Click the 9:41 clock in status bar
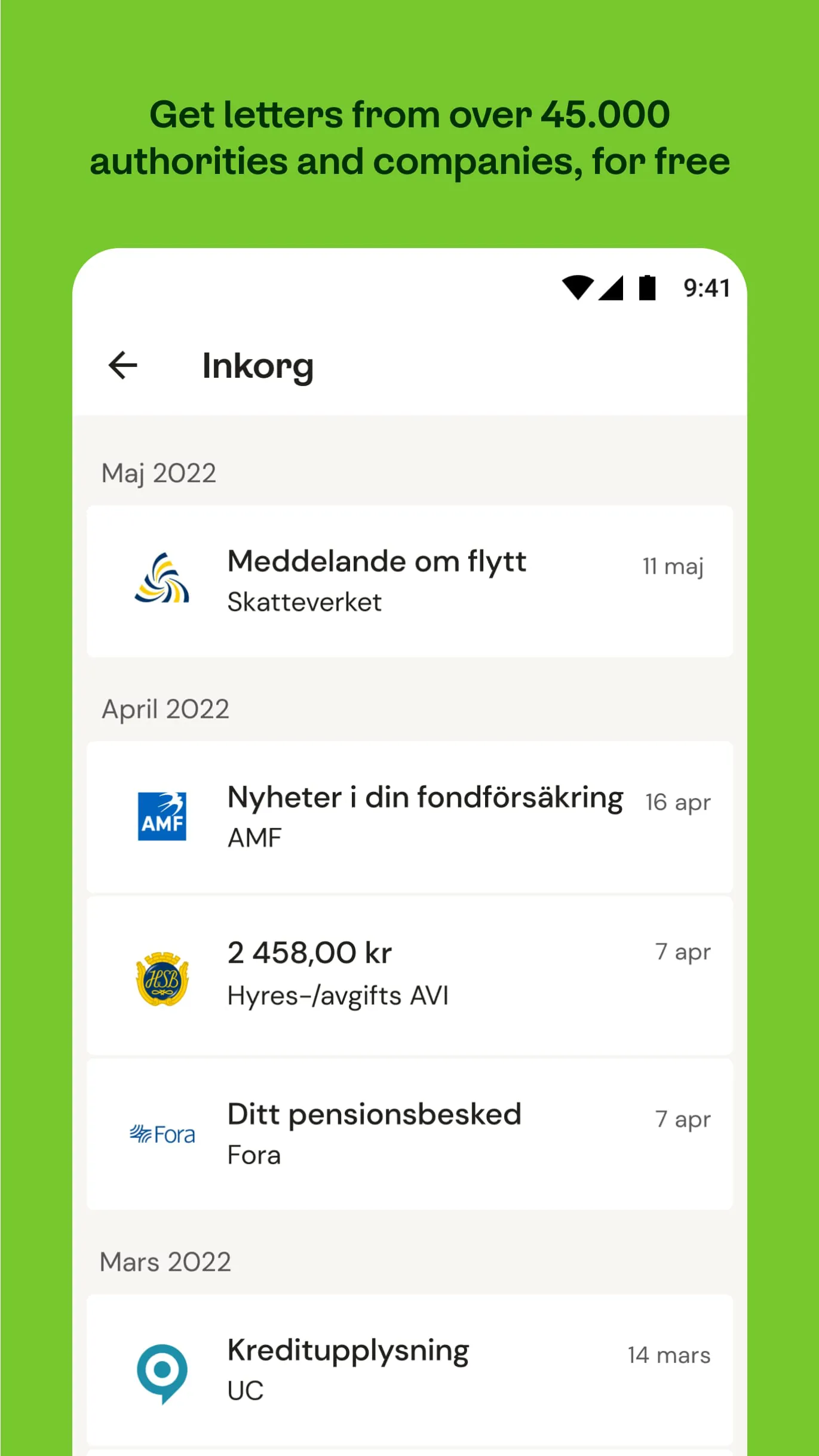 (705, 288)
